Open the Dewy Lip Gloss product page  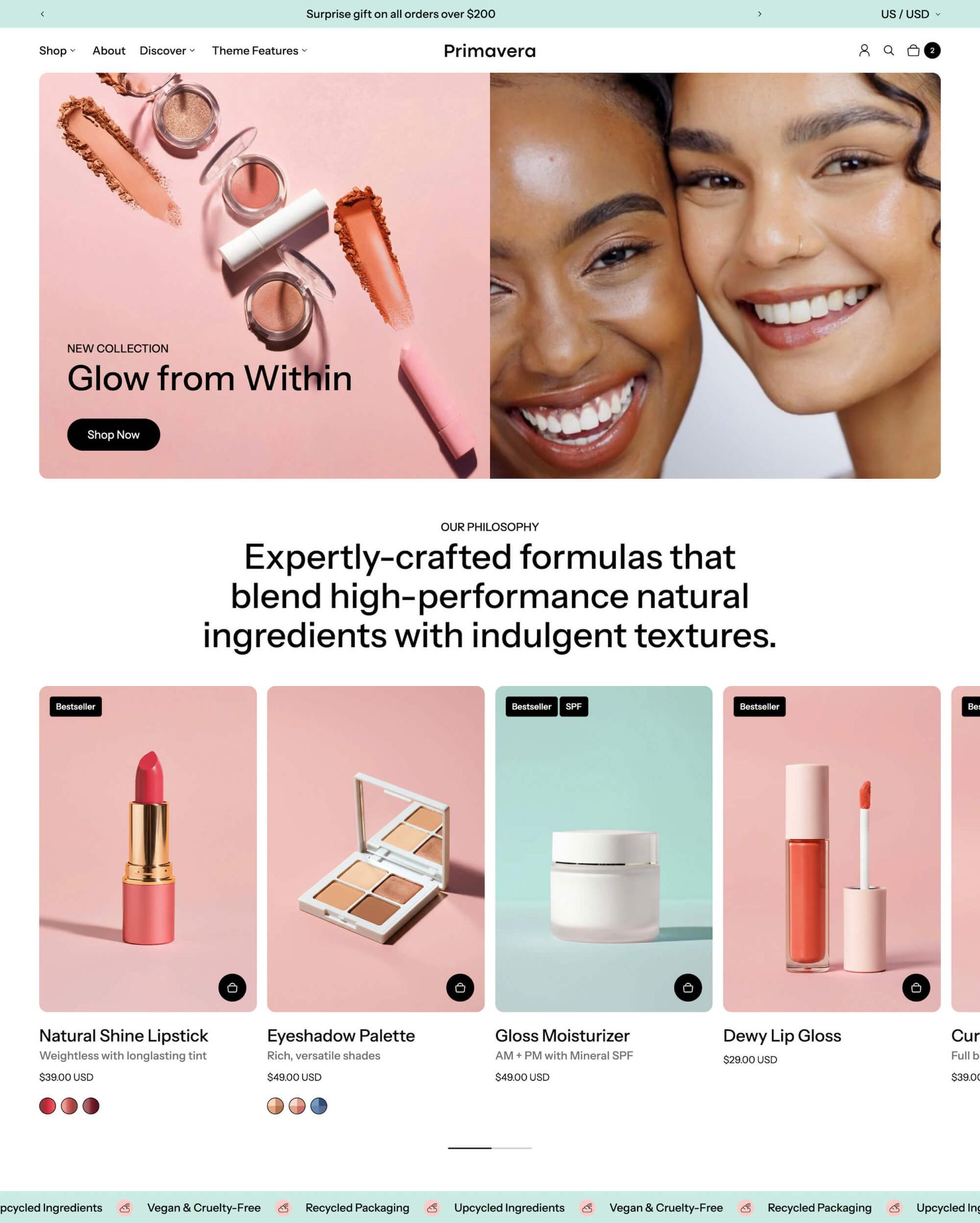tap(781, 1036)
